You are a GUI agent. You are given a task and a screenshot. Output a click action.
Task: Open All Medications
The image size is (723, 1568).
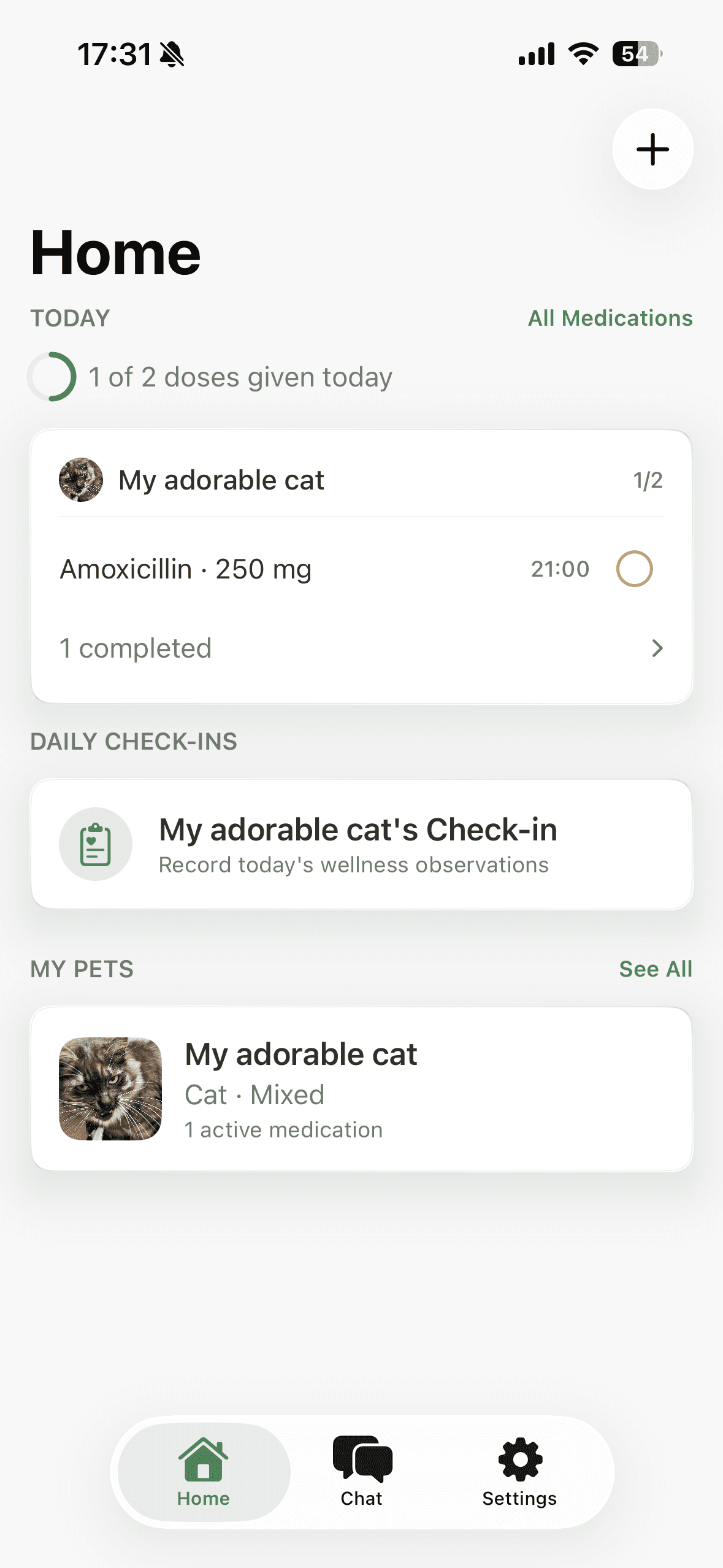click(610, 318)
